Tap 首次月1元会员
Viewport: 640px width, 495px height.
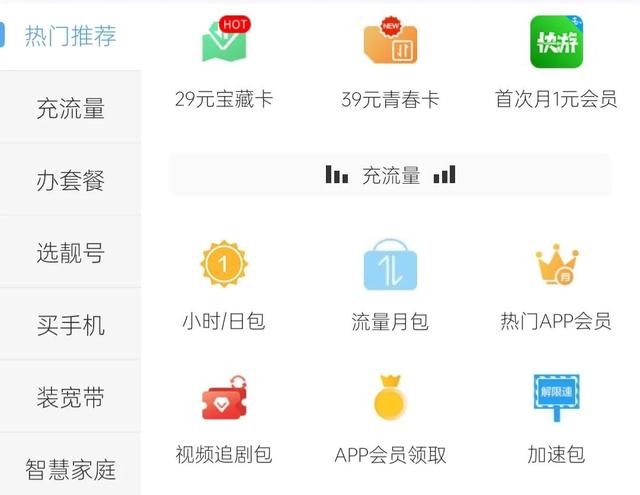(556, 62)
